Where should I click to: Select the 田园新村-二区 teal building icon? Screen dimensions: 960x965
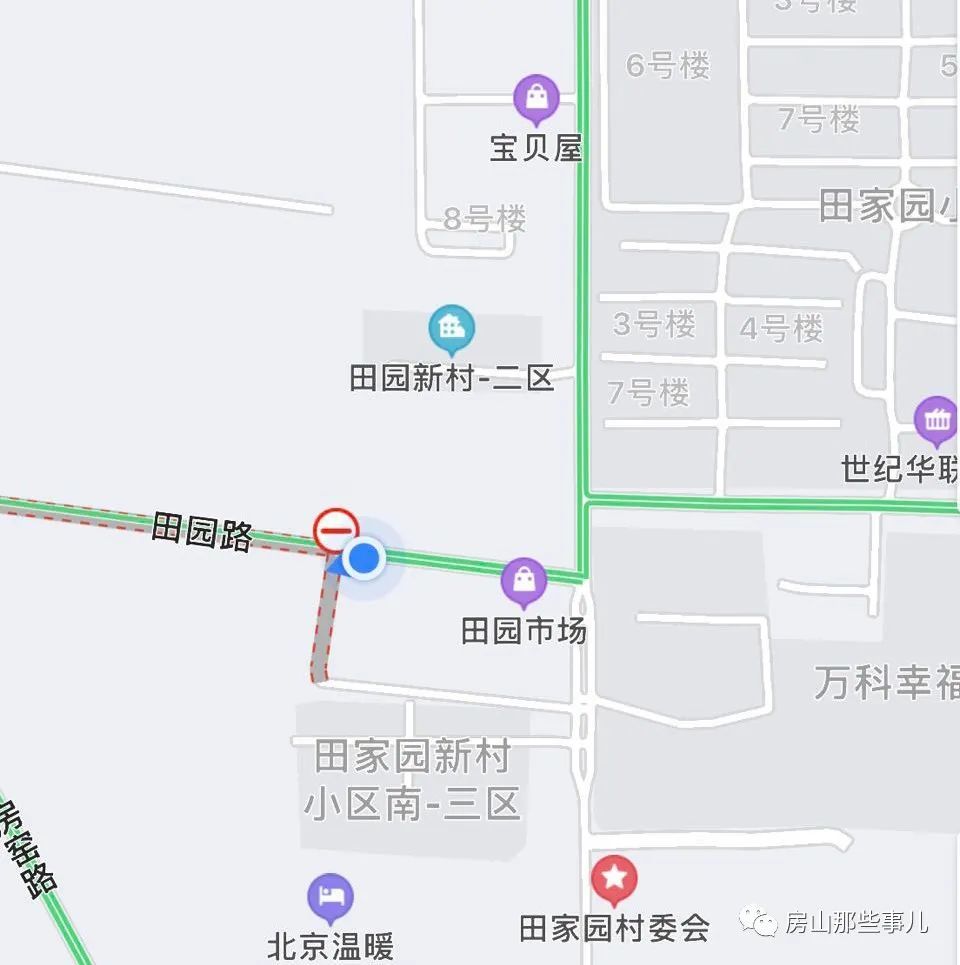point(450,326)
